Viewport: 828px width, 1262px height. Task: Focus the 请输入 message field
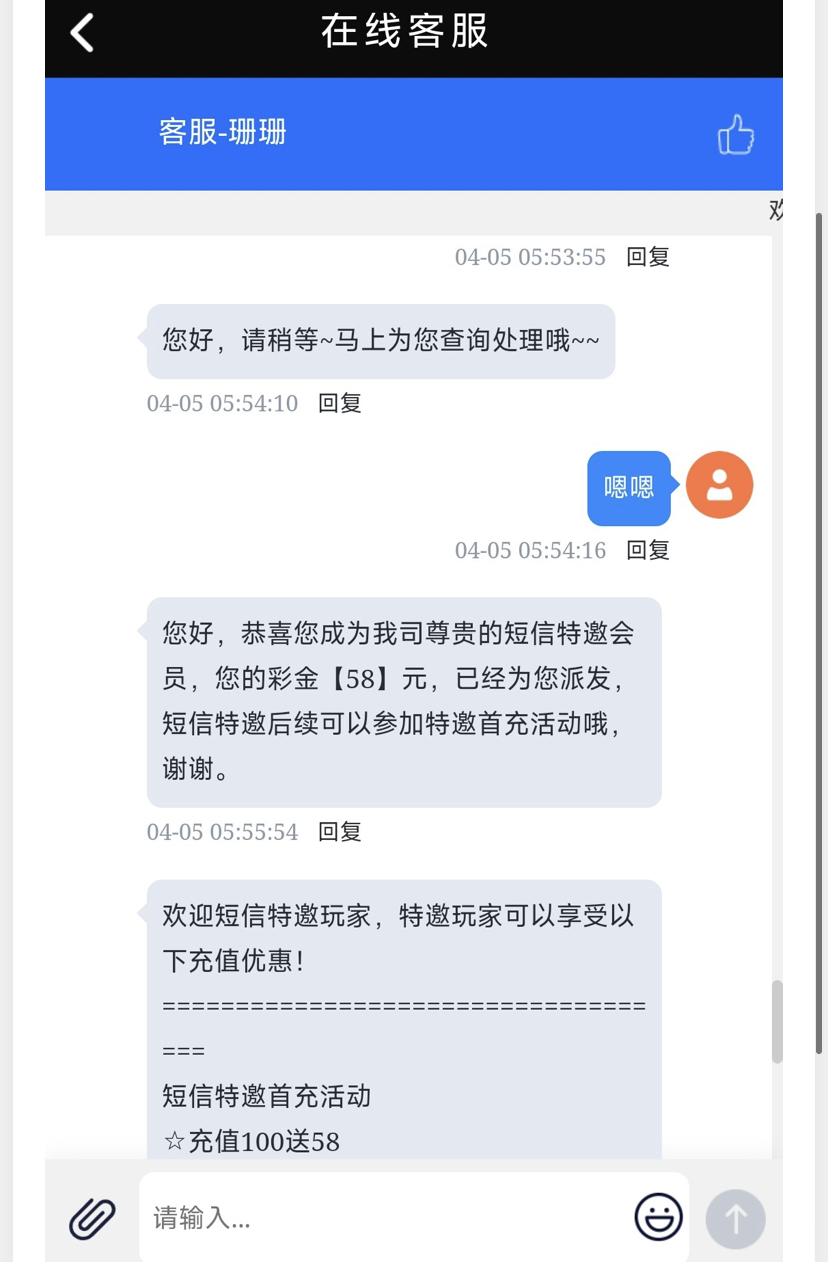[x=385, y=1218]
